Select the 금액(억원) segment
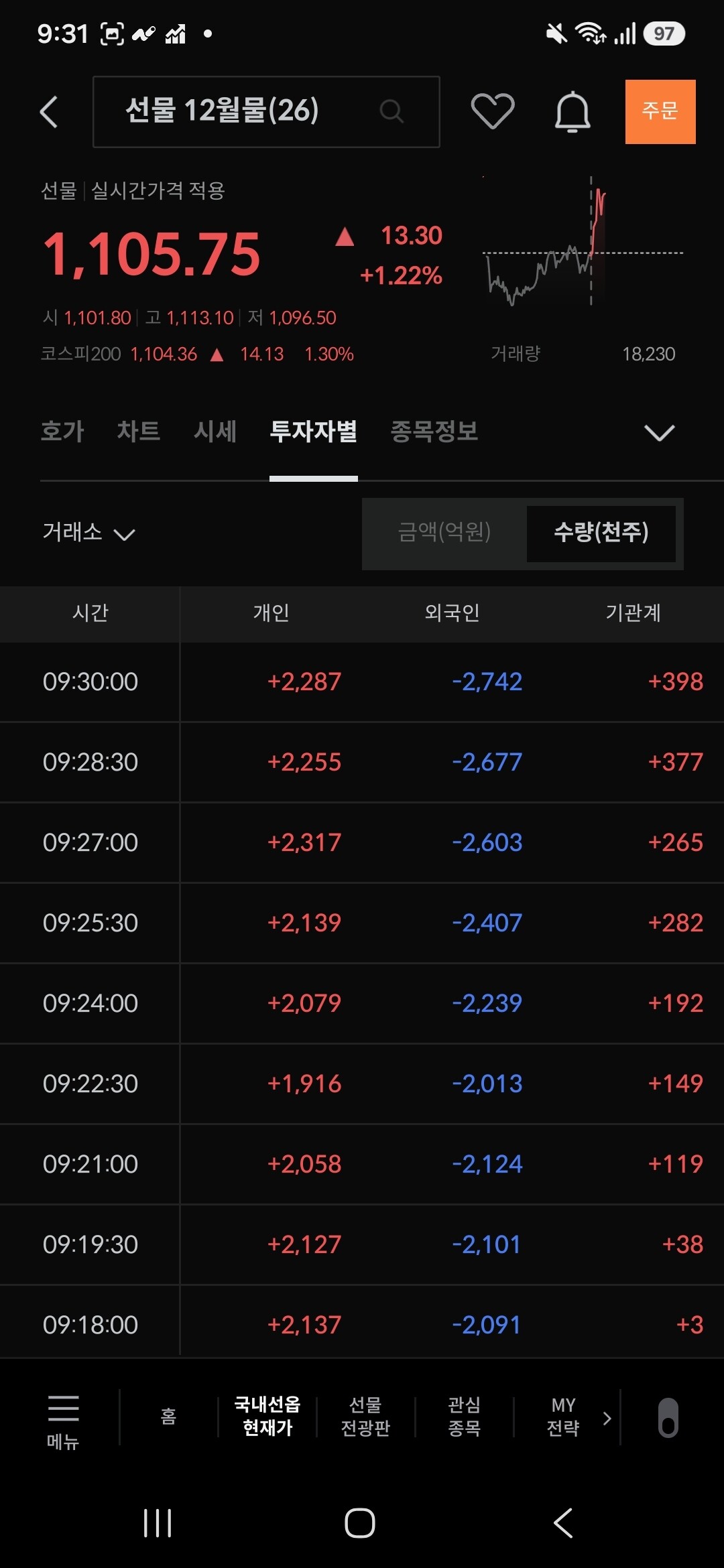This screenshot has height=1568, width=724. (x=444, y=533)
